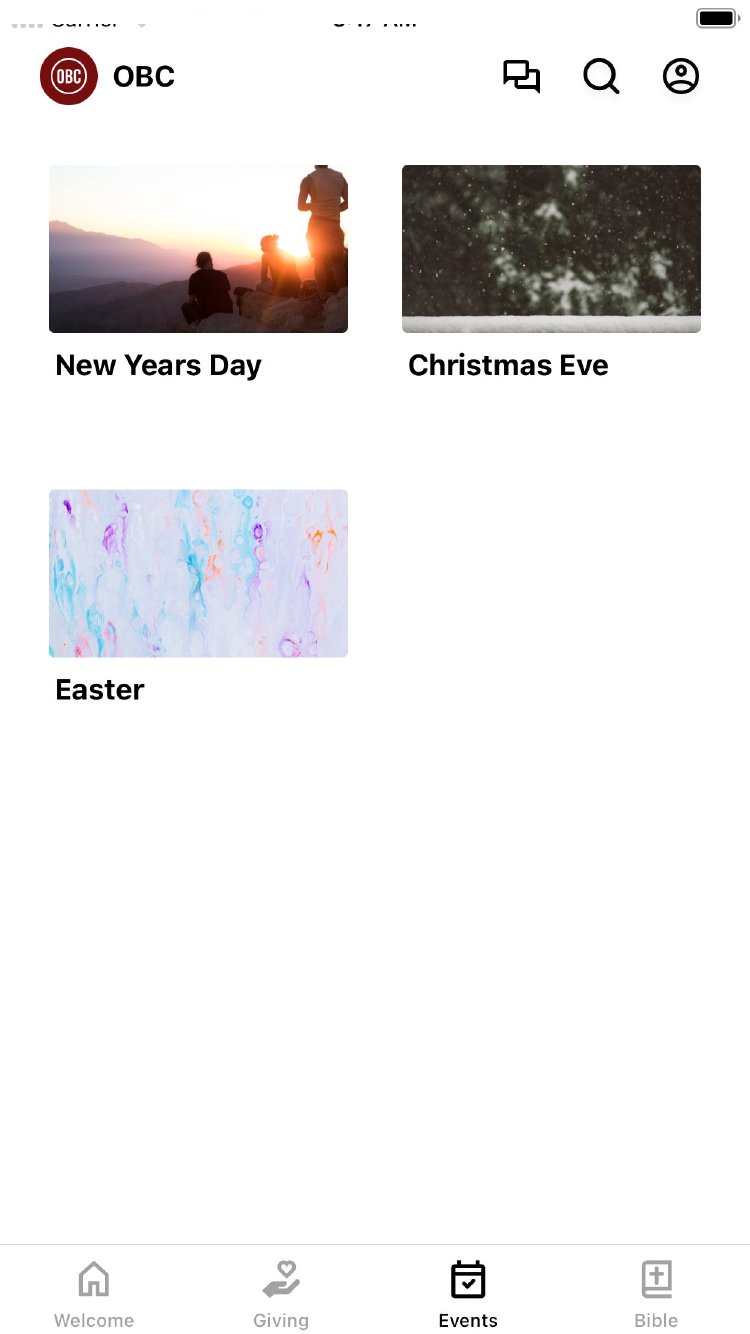Switch to the Welcome tab
This screenshot has width=750, height=1334.
click(x=94, y=1294)
